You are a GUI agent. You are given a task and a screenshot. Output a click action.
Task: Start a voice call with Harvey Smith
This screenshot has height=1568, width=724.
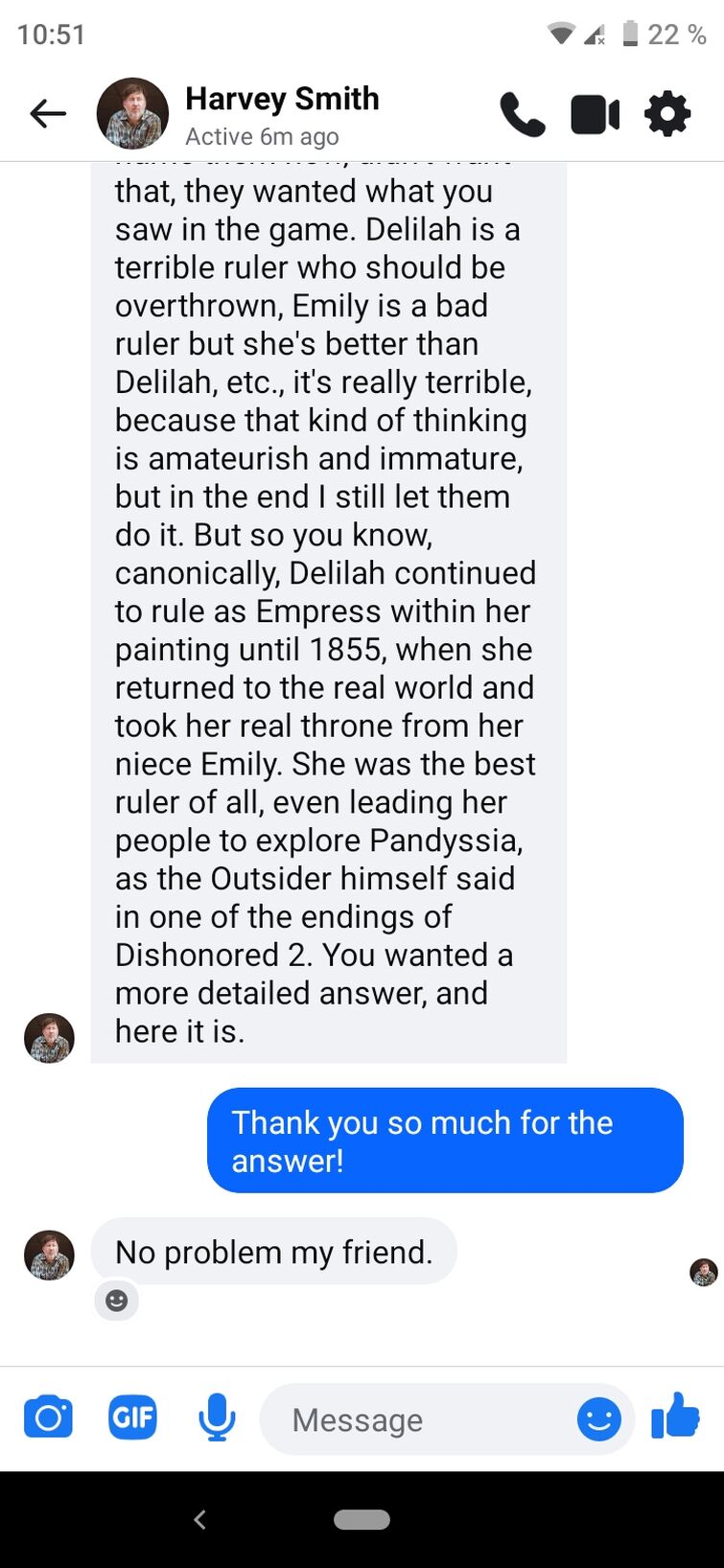point(523,114)
